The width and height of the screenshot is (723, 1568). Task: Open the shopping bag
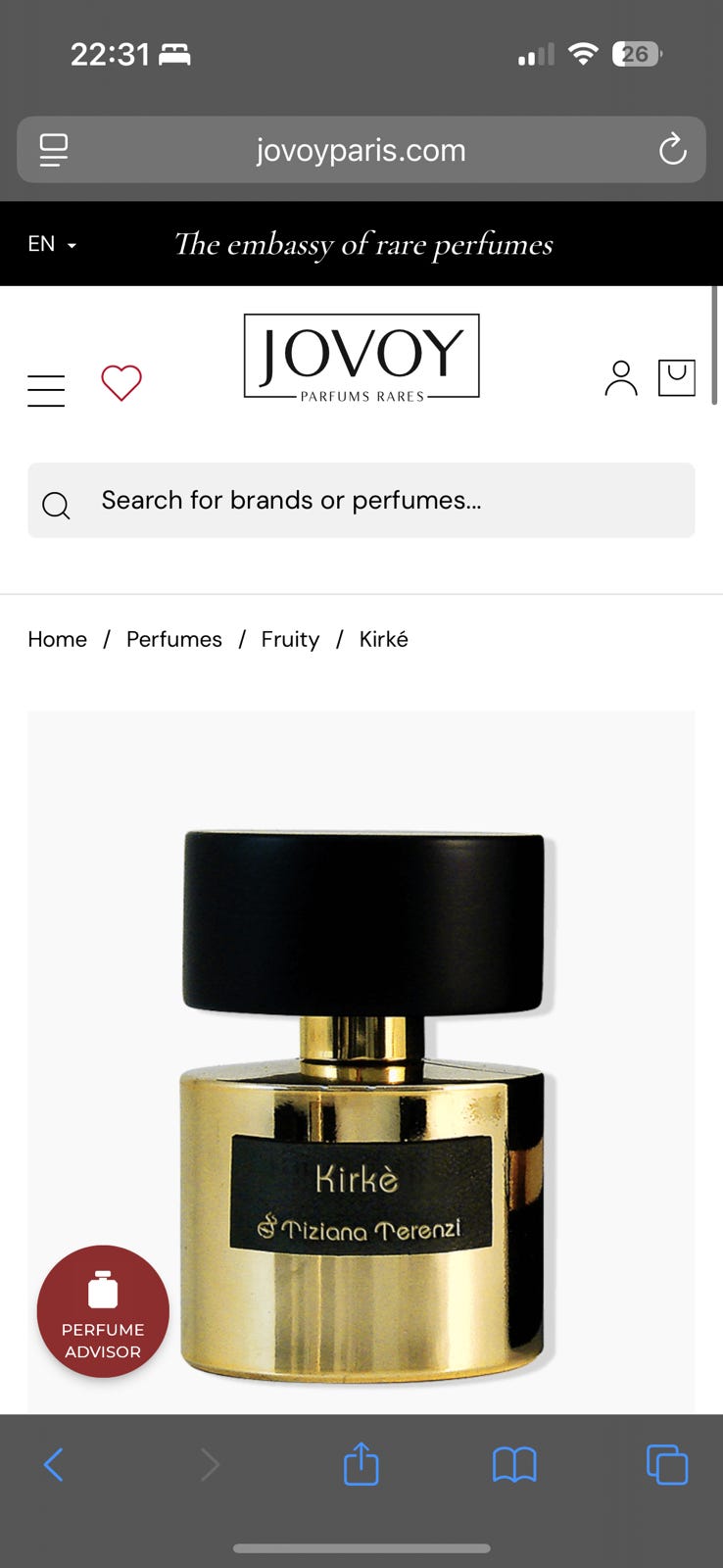676,377
